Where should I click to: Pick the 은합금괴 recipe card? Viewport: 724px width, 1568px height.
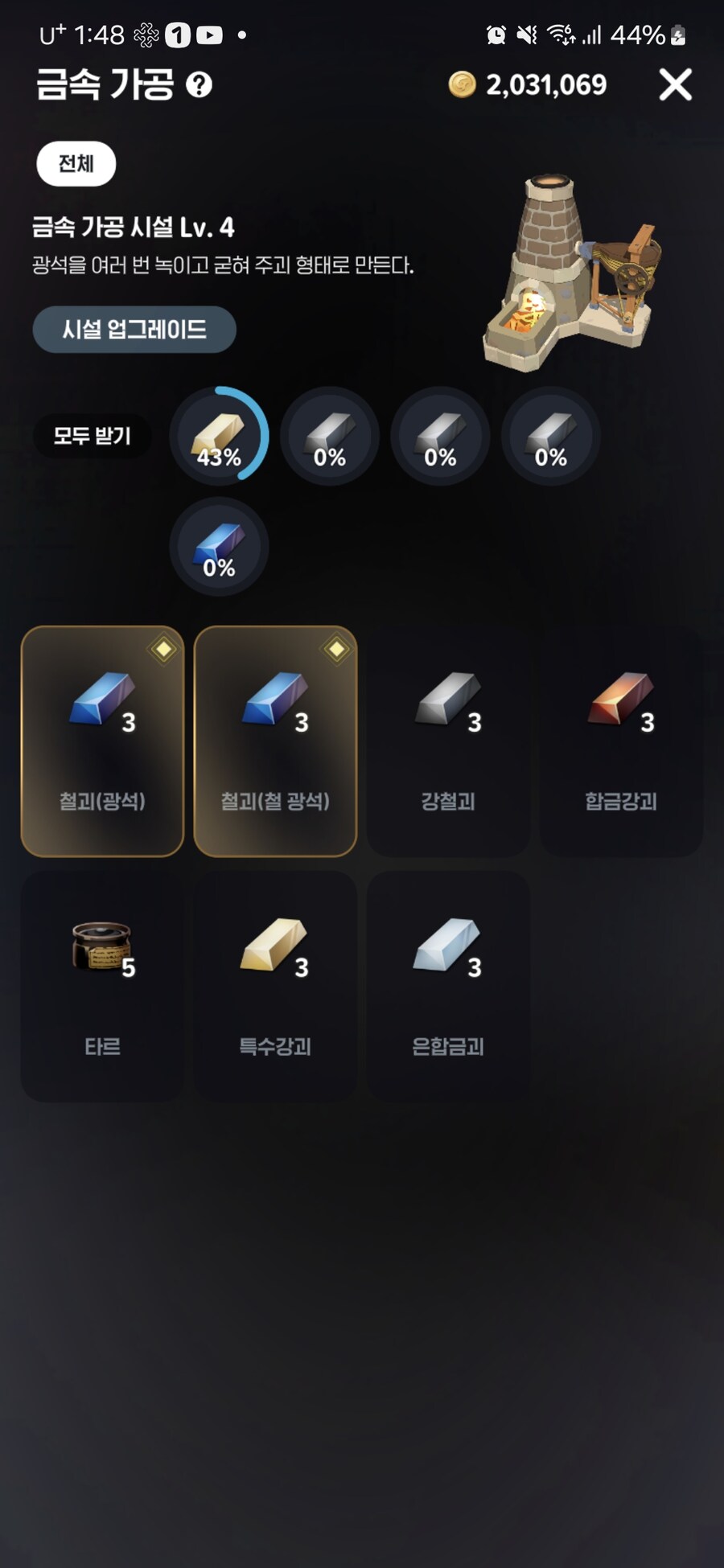tap(448, 987)
